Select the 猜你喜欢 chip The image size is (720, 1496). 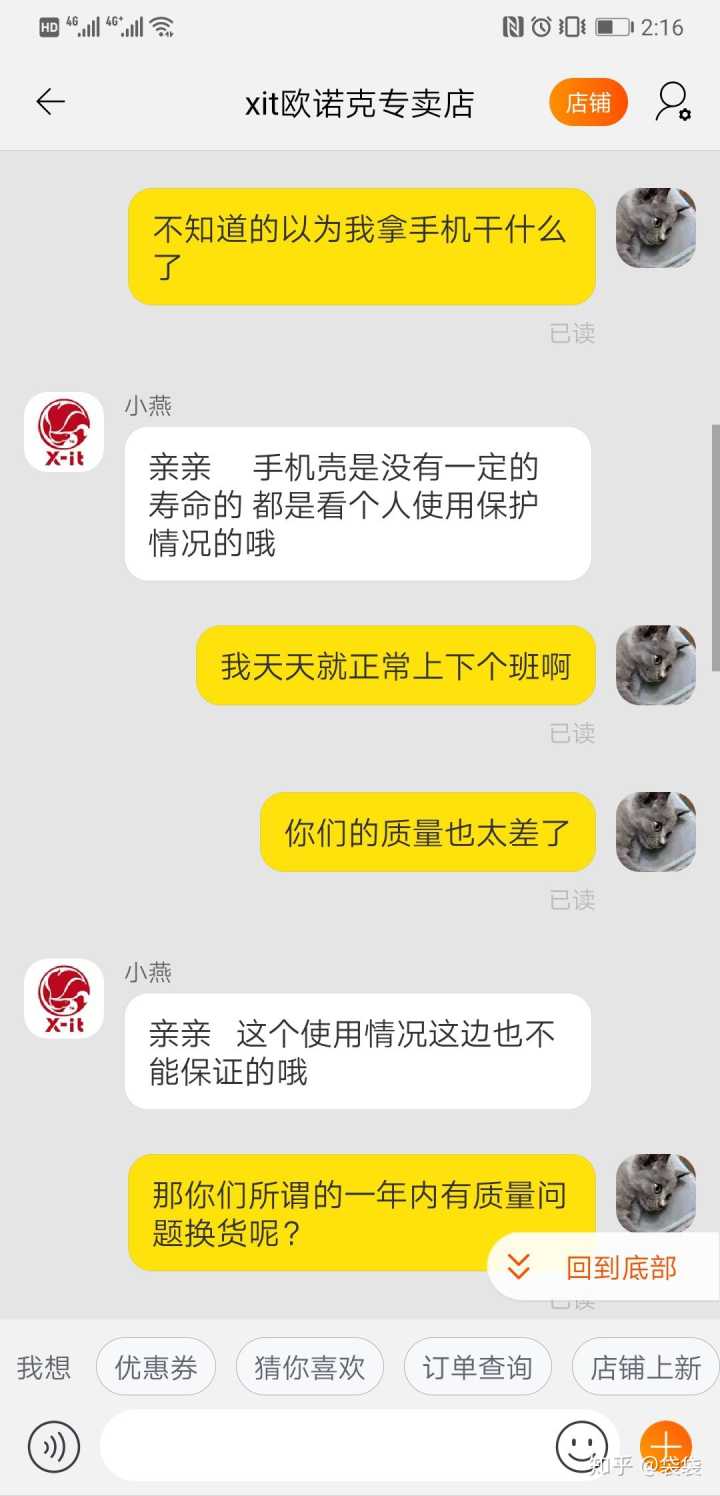pyautogui.click(x=309, y=1367)
